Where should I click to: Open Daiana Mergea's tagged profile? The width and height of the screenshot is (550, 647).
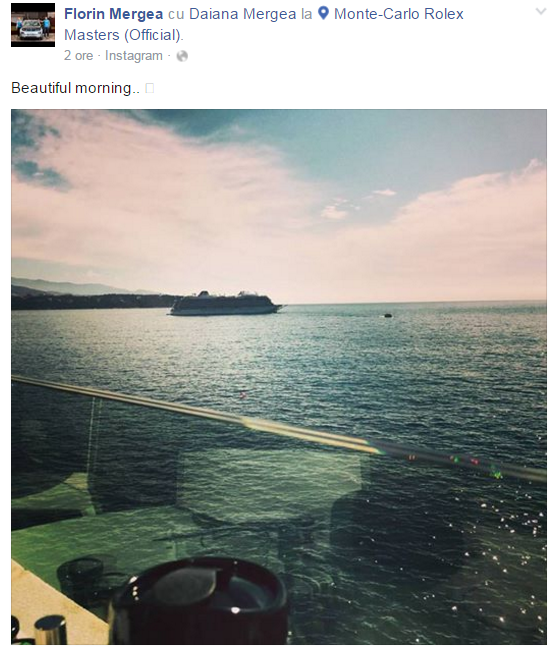pyautogui.click(x=243, y=14)
